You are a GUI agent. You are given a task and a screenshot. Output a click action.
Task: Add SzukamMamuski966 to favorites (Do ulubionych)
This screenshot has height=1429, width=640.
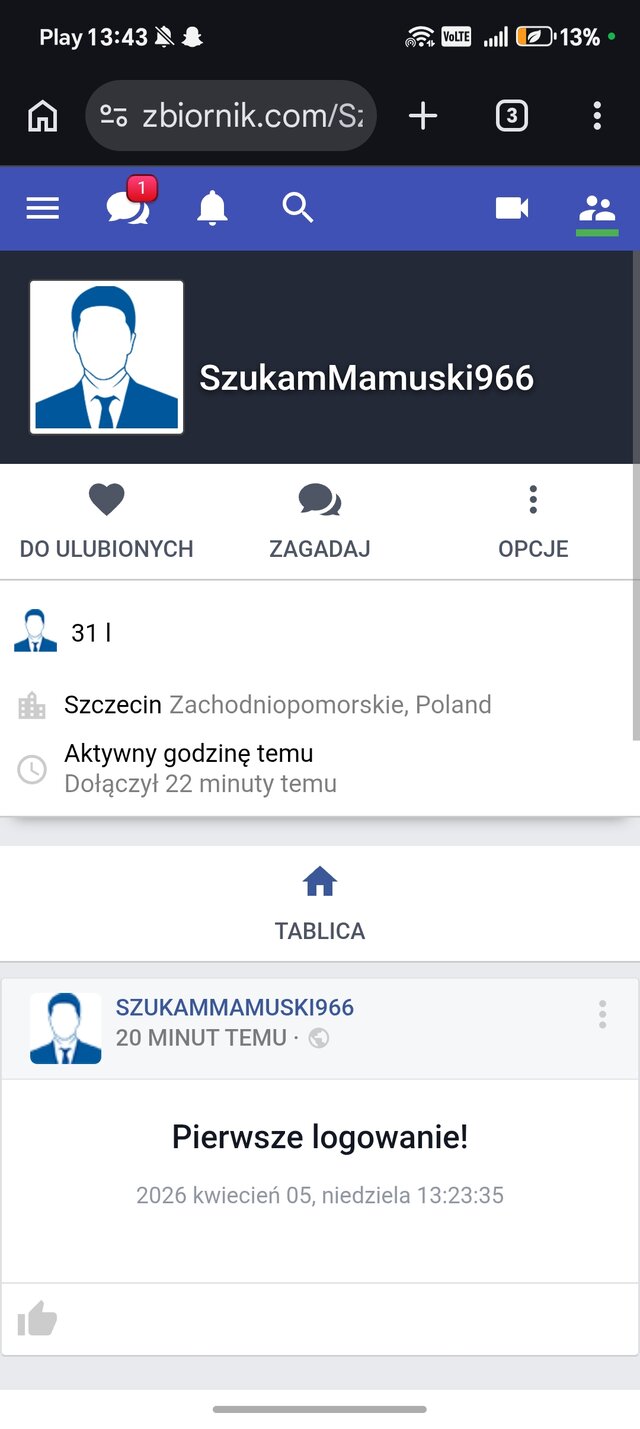(x=106, y=522)
